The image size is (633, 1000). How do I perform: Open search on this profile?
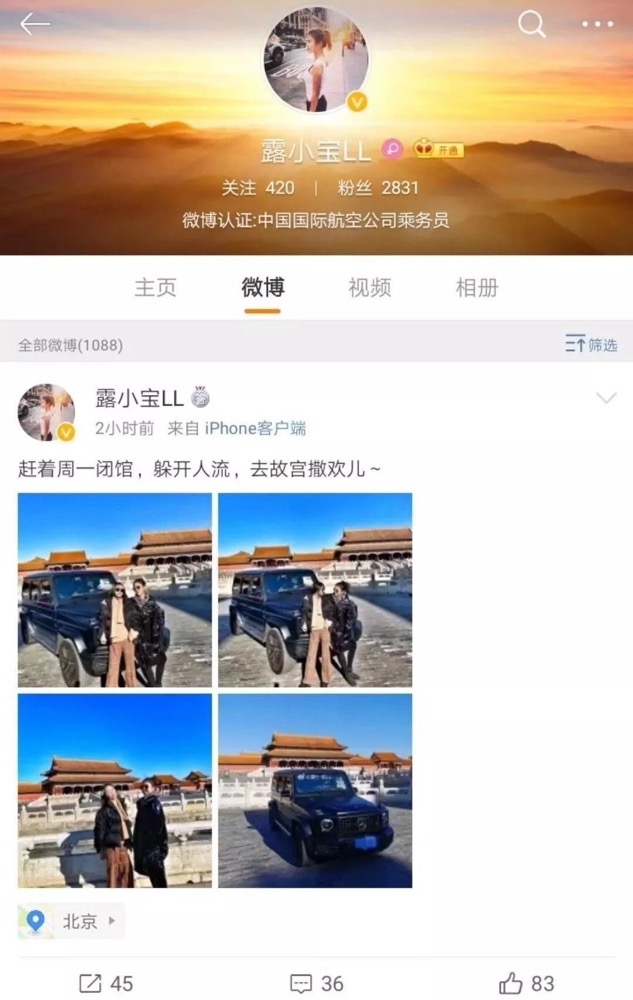532,25
